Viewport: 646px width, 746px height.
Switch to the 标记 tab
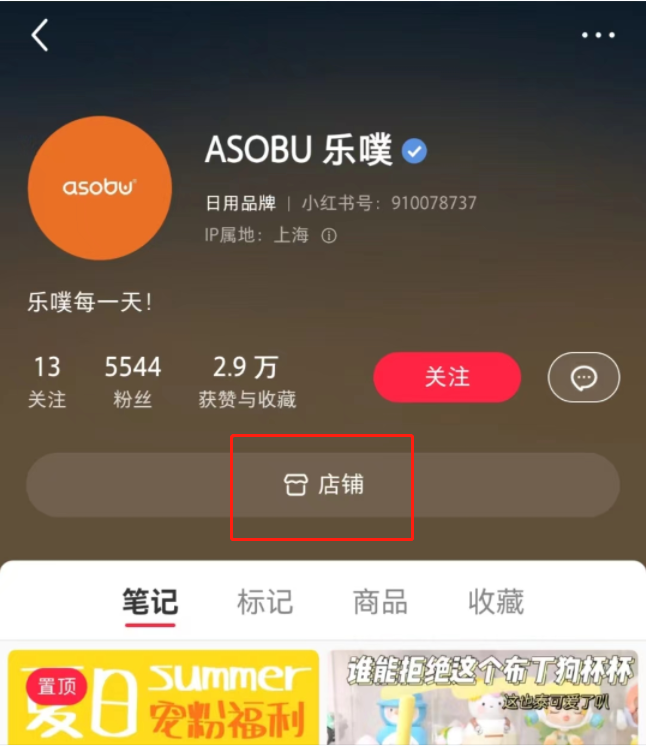(x=264, y=602)
